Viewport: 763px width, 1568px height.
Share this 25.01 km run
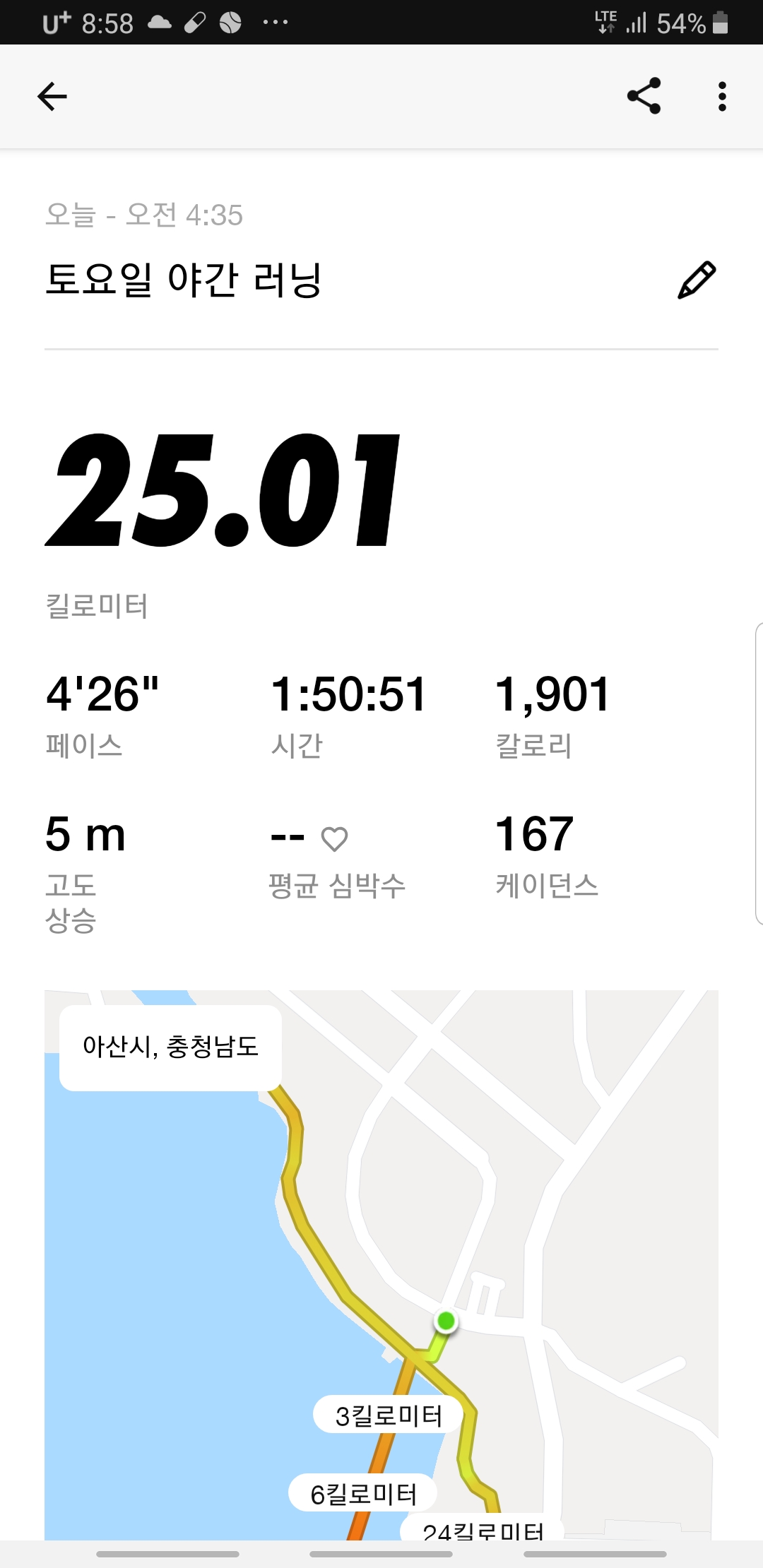pyautogui.click(x=644, y=96)
